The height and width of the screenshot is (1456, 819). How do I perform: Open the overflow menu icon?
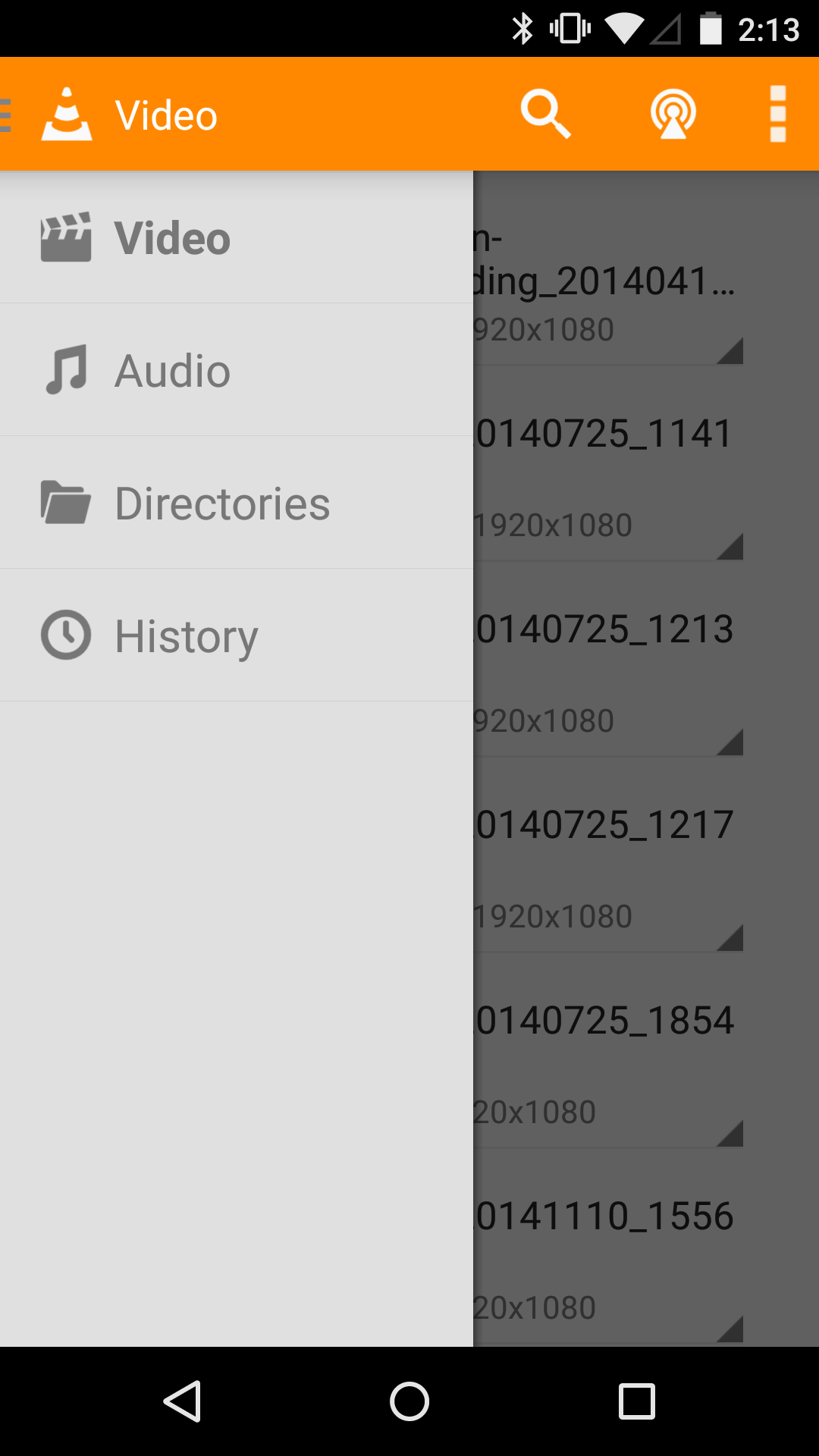[777, 114]
